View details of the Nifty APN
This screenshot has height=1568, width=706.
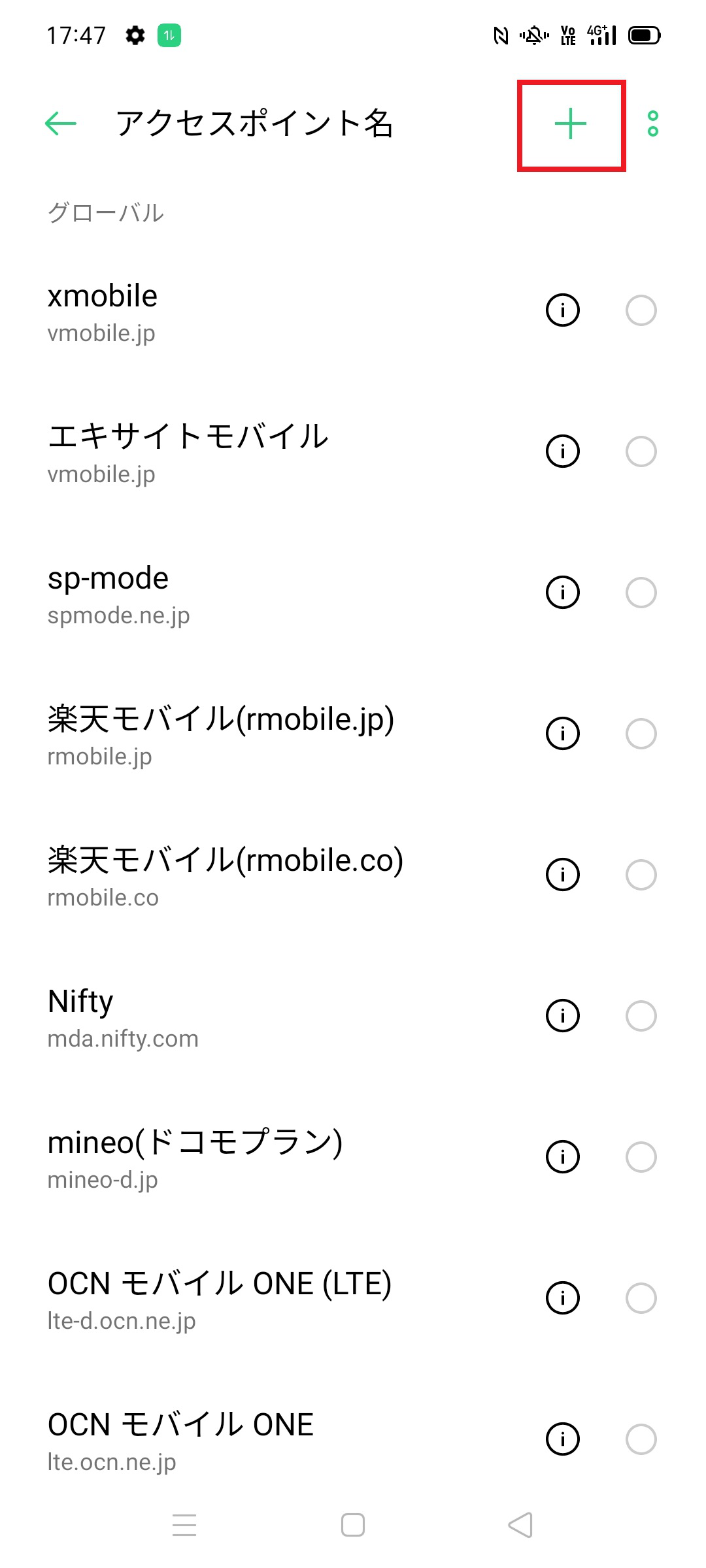point(562,1015)
